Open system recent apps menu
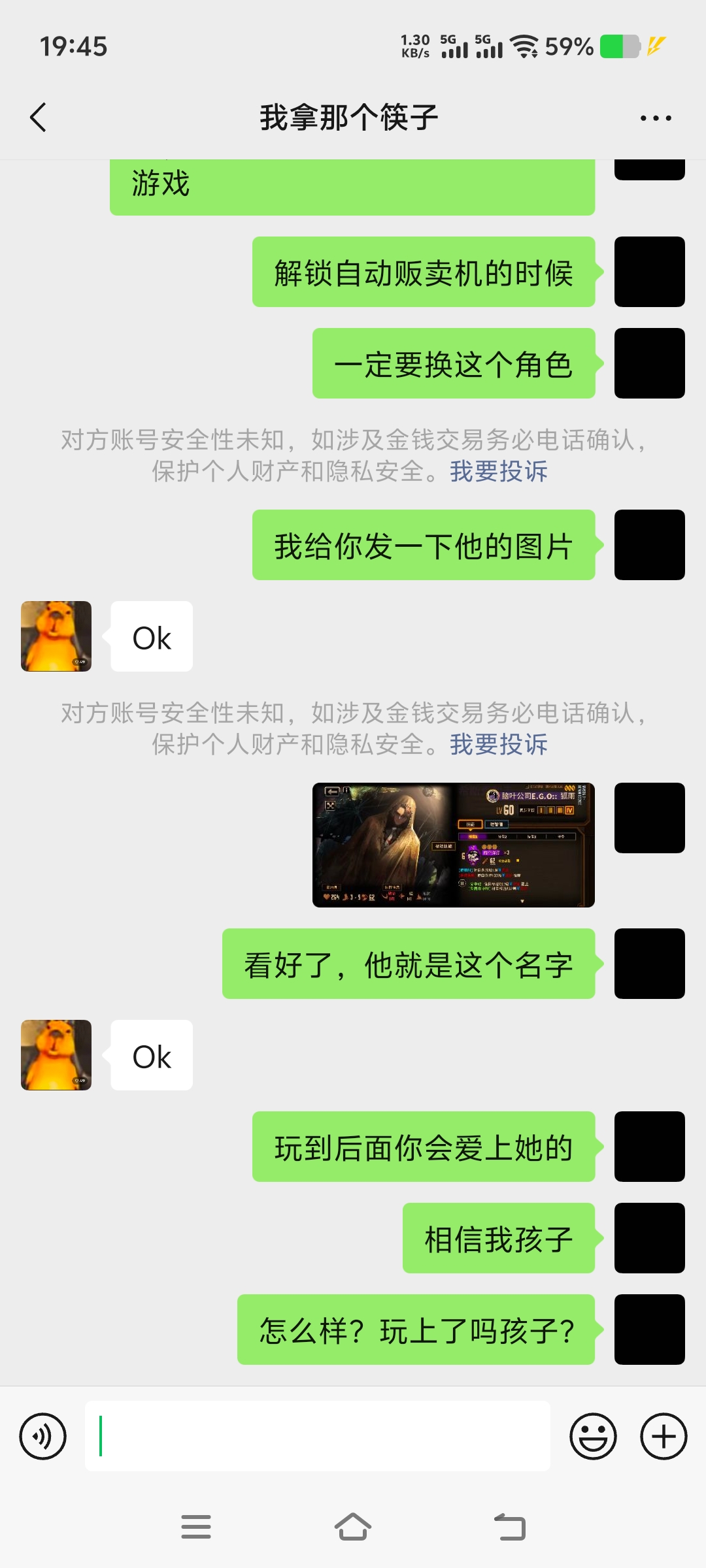 [x=196, y=1527]
